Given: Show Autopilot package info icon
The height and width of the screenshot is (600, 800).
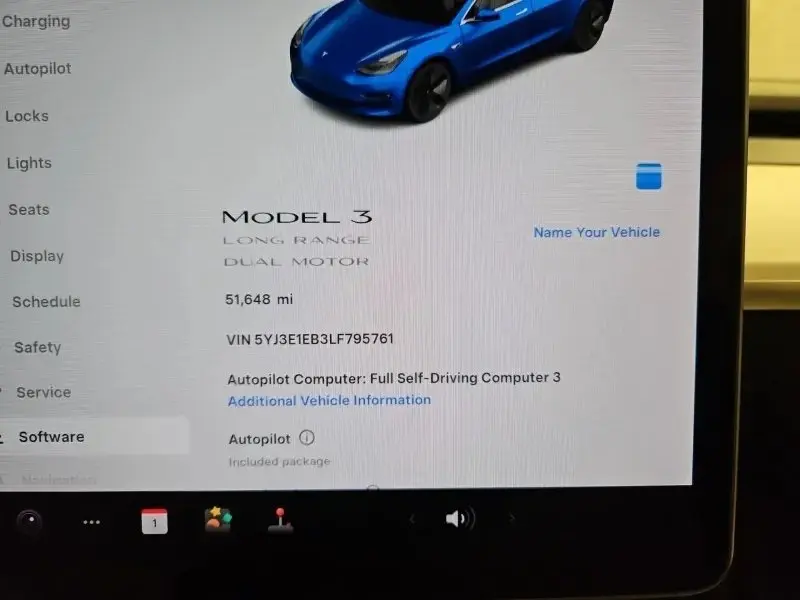Looking at the screenshot, I should click(x=307, y=438).
